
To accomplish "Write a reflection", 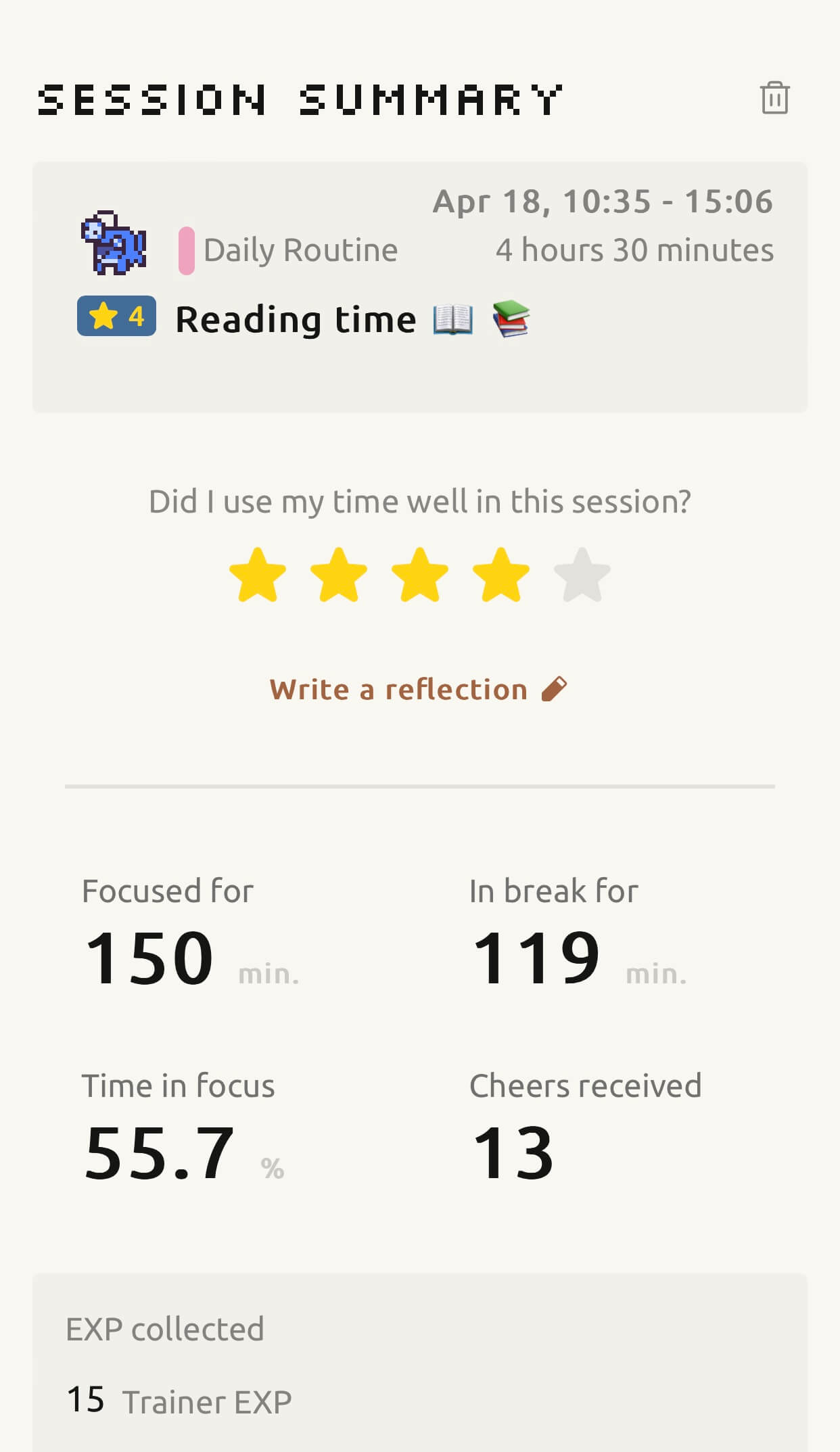I will 419,690.
